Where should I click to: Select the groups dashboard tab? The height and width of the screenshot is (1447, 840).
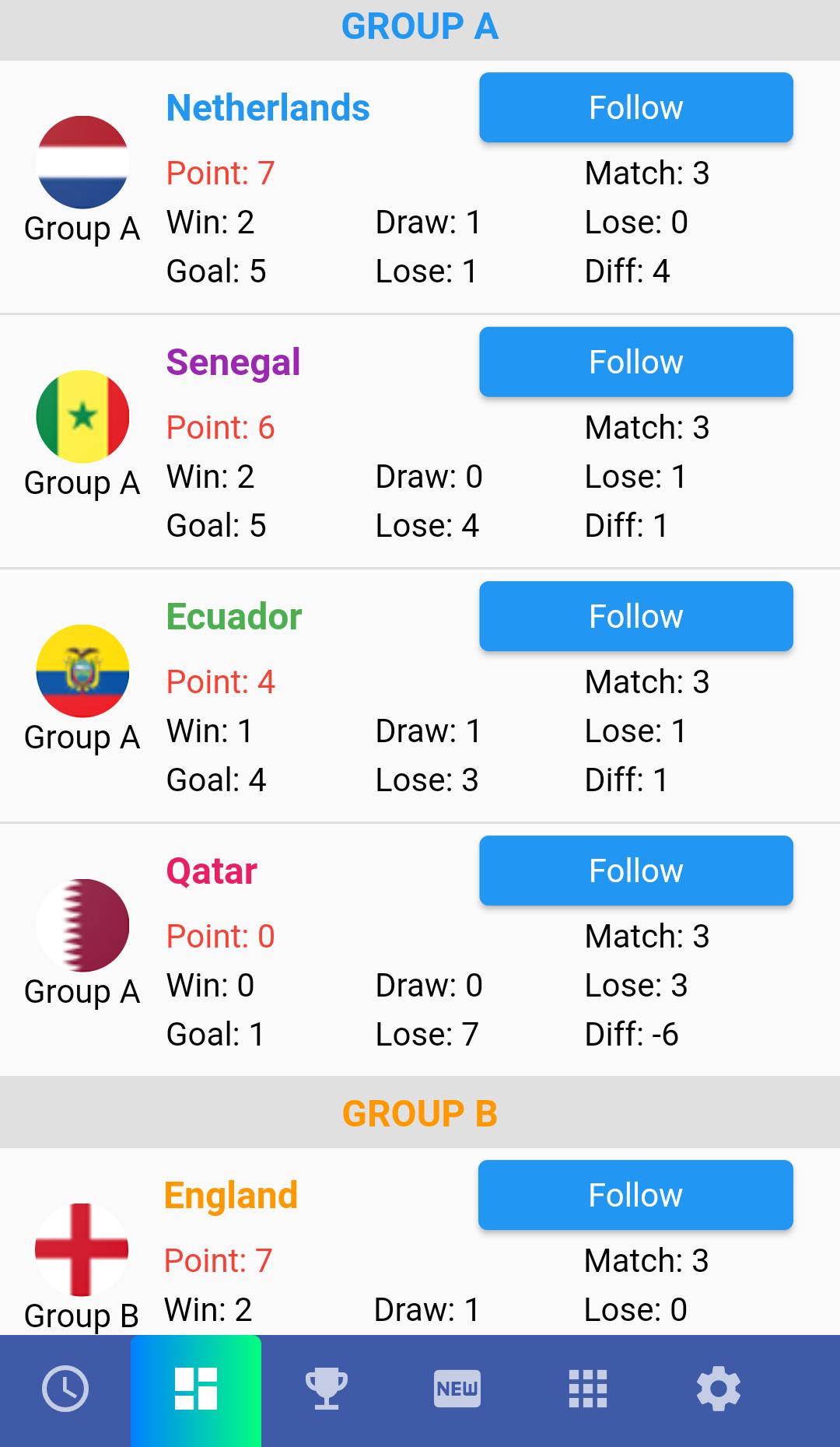click(196, 1389)
